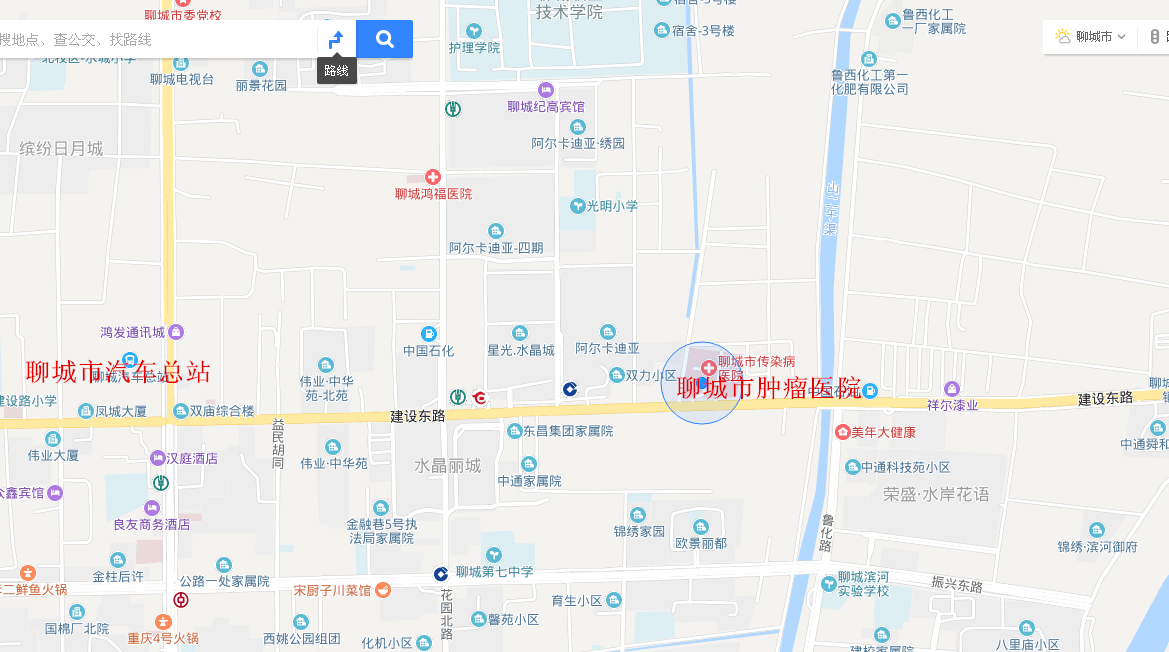
Task: Tap the 中国石化 gas station marker
Action: coord(429,334)
